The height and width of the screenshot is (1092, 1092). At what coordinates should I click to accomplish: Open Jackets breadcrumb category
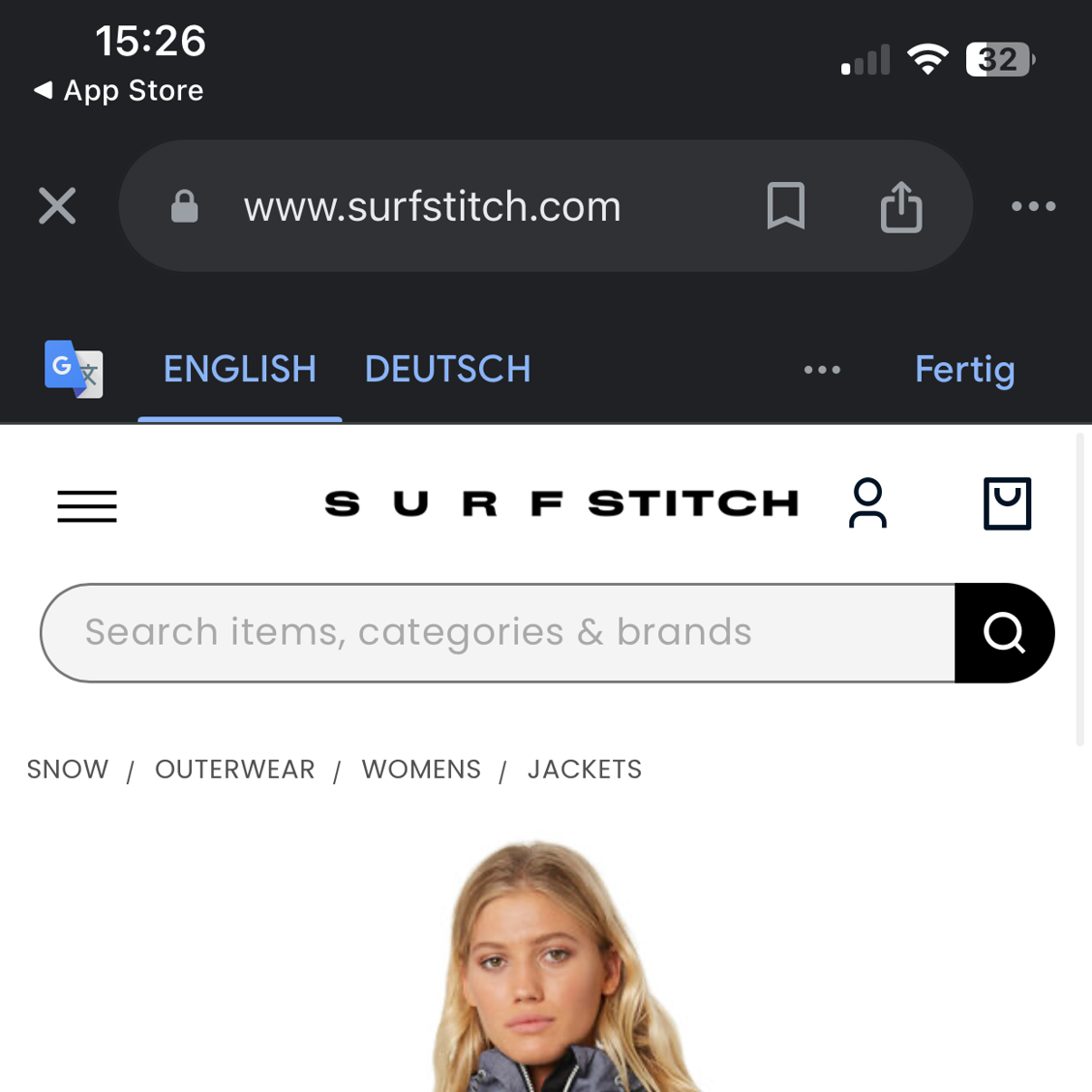584,770
